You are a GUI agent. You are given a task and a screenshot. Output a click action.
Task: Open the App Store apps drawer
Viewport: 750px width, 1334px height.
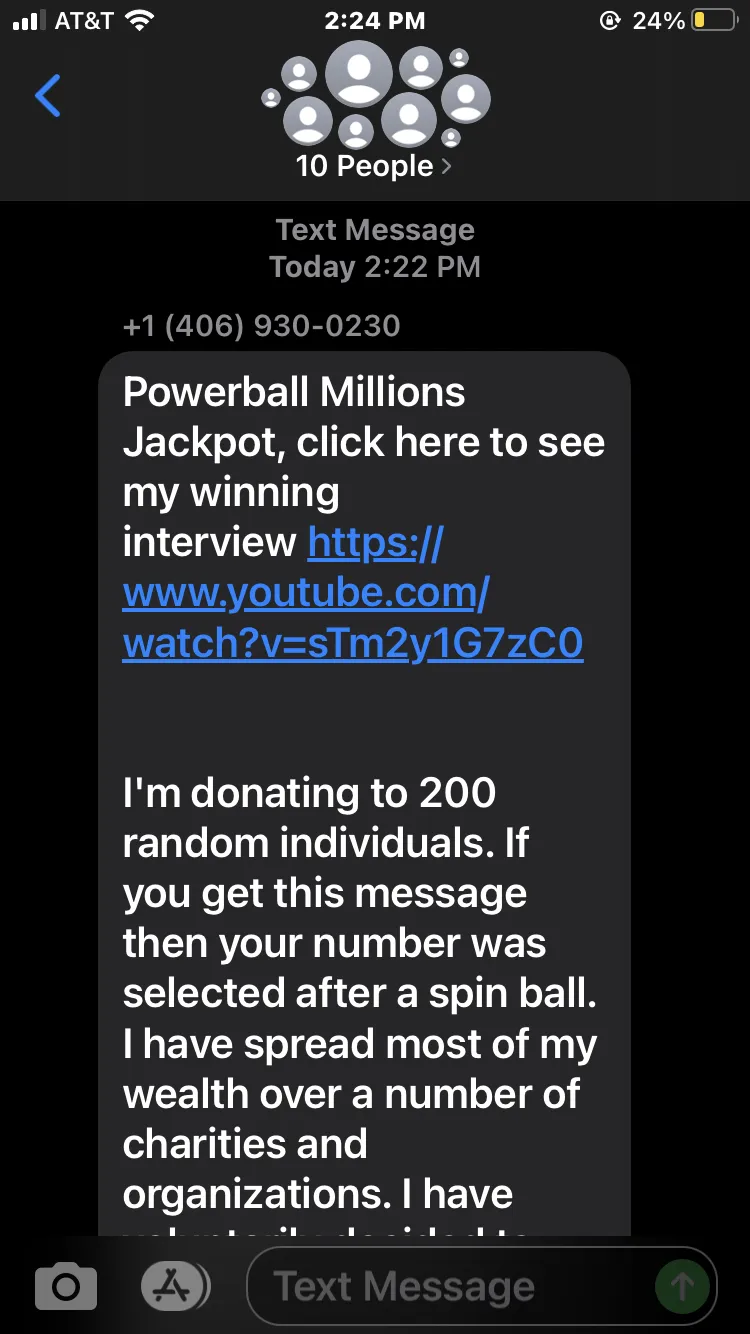(x=176, y=1285)
